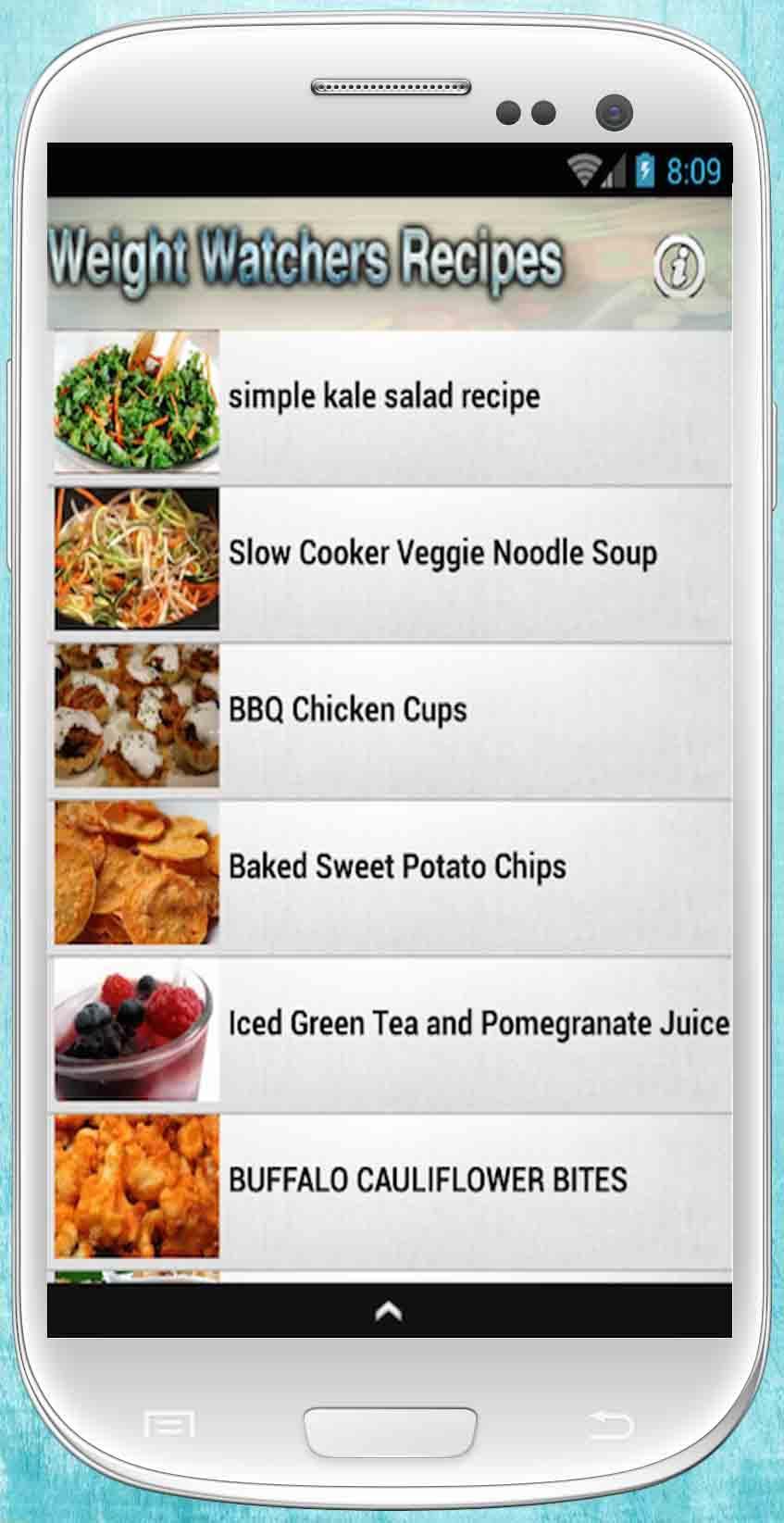Open the info icon in the header
The width and height of the screenshot is (784, 1523).
coord(682,268)
